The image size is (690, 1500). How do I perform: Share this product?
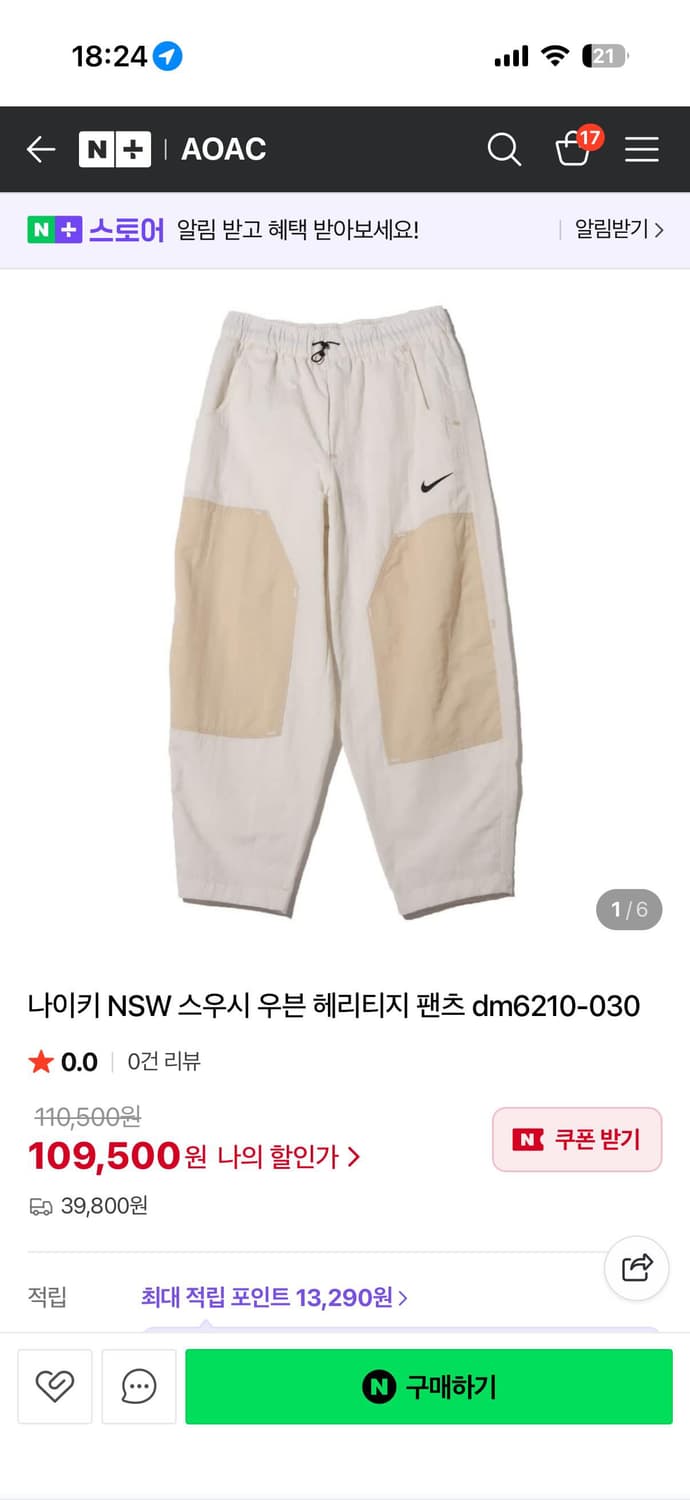point(637,1267)
